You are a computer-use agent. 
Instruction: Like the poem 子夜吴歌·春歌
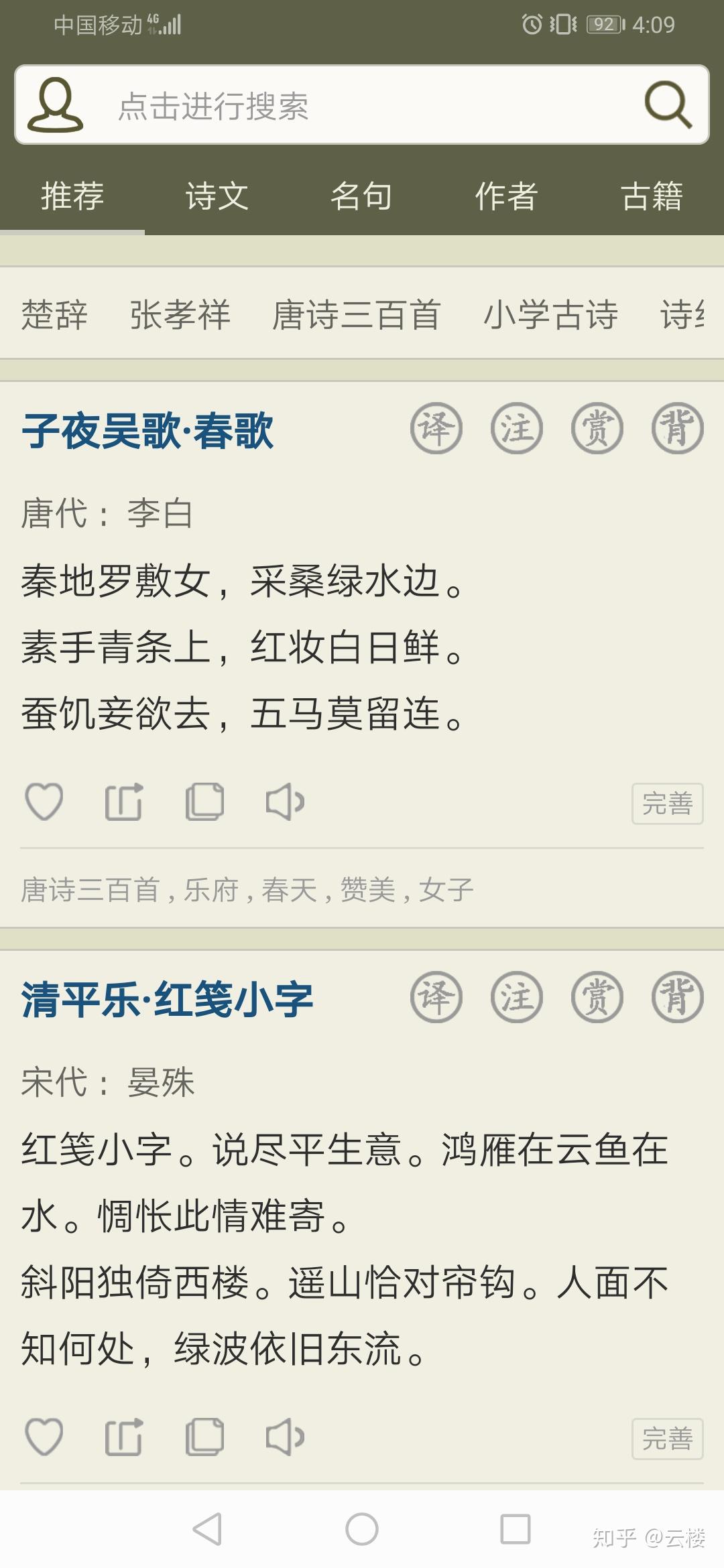(x=44, y=801)
